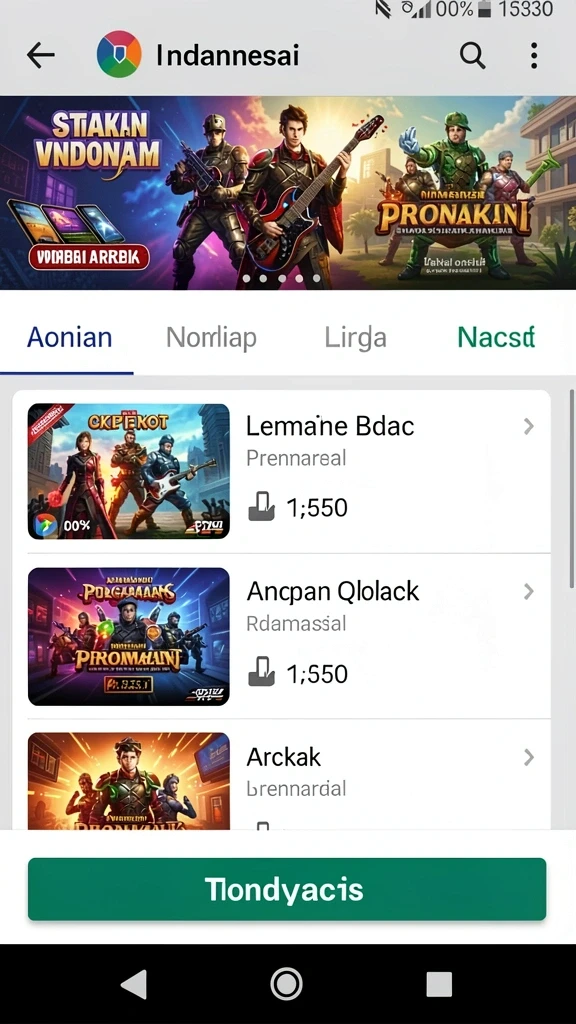
Task: Tap the Ancpan Qlolack game thumbnail
Action: [x=129, y=636]
